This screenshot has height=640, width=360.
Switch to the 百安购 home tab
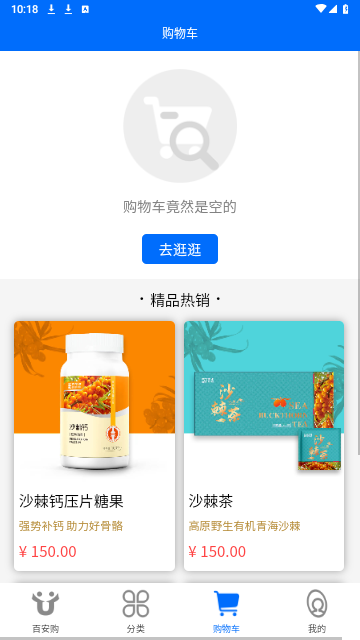click(x=45, y=611)
